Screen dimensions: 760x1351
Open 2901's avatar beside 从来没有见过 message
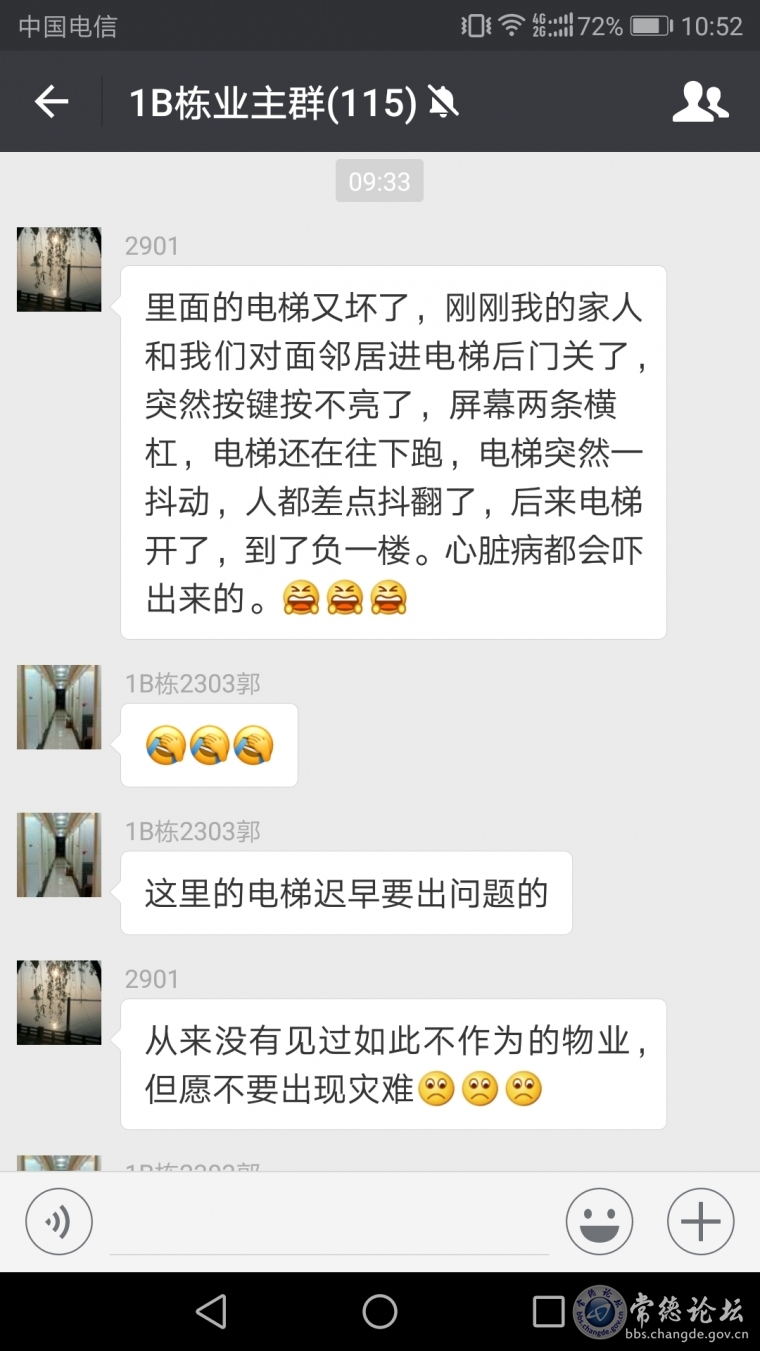click(59, 1002)
